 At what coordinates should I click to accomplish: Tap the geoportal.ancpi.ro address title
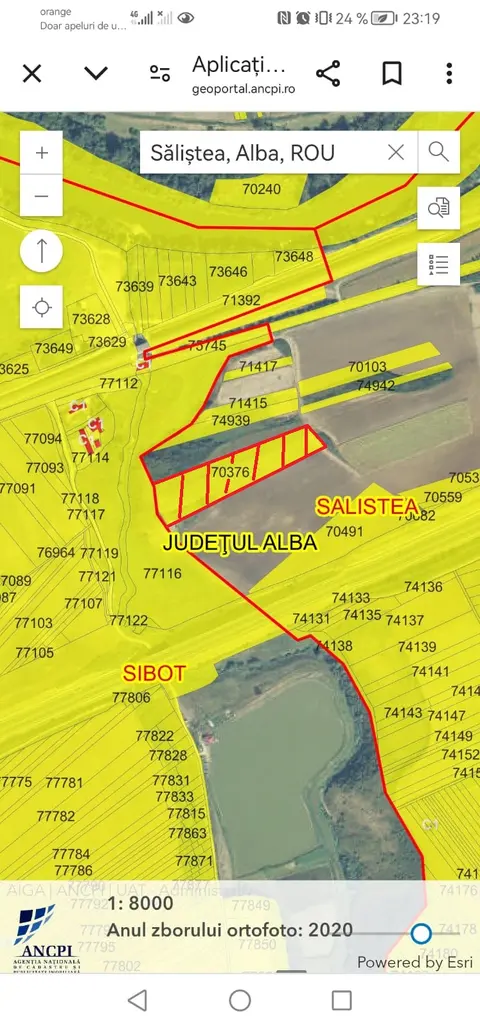point(243,75)
